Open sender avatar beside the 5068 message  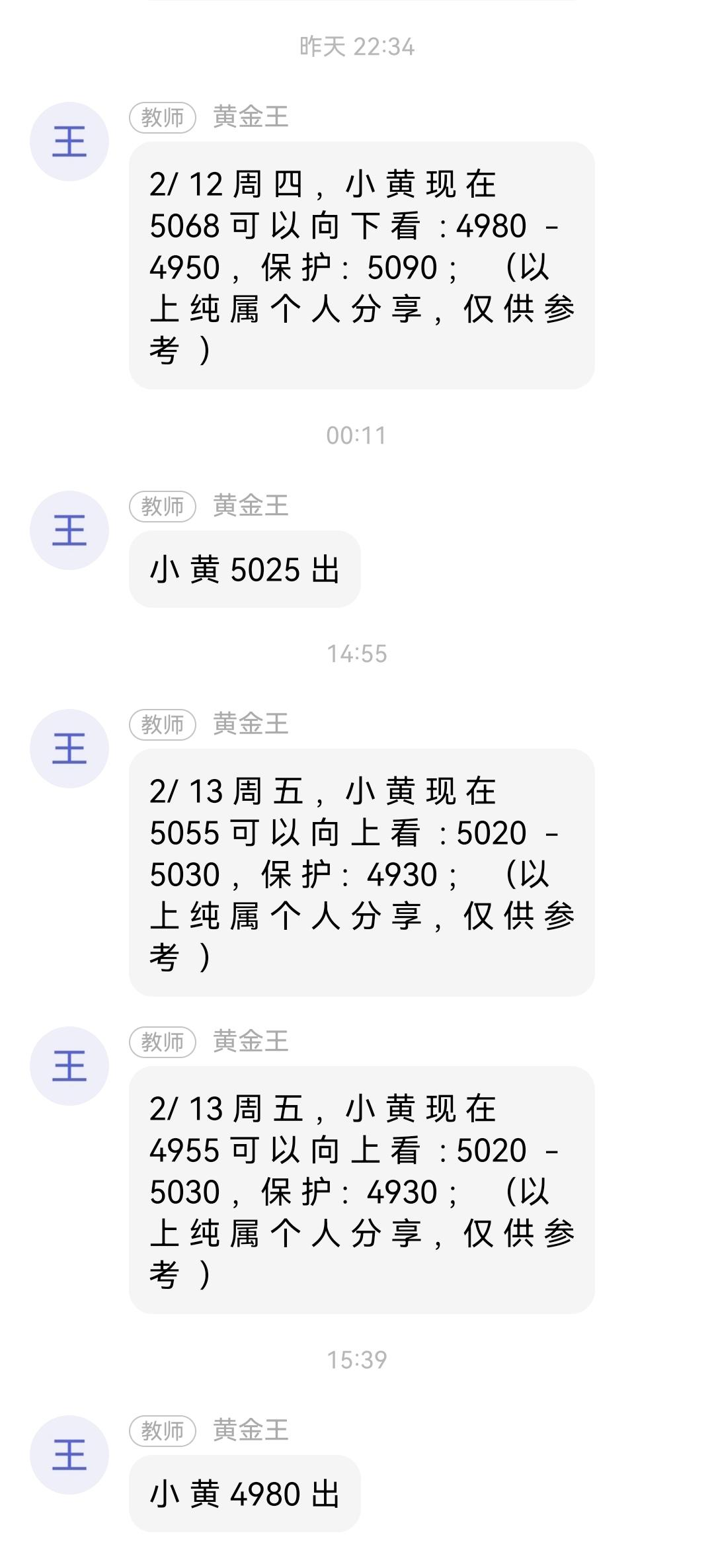69,142
